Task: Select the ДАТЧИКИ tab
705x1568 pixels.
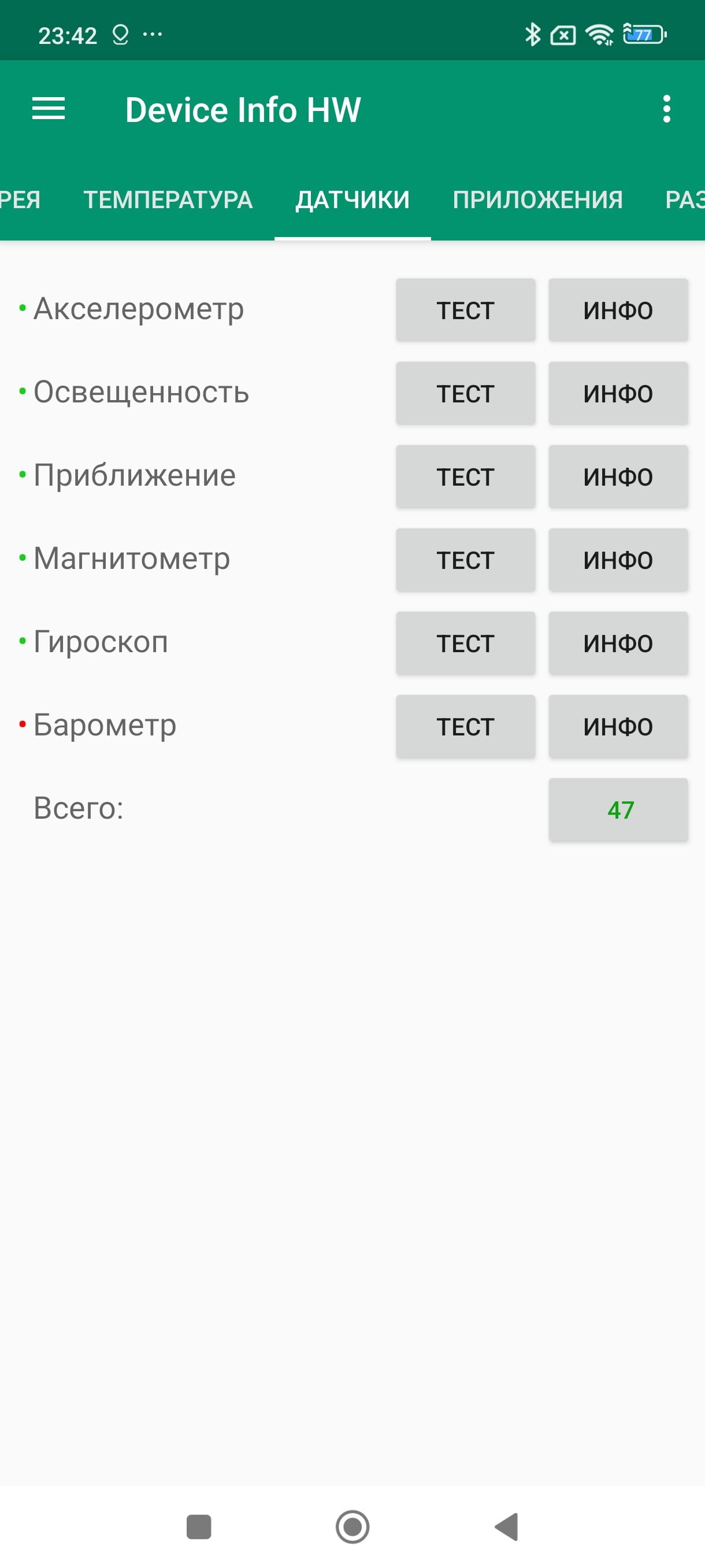Action: 353,199
